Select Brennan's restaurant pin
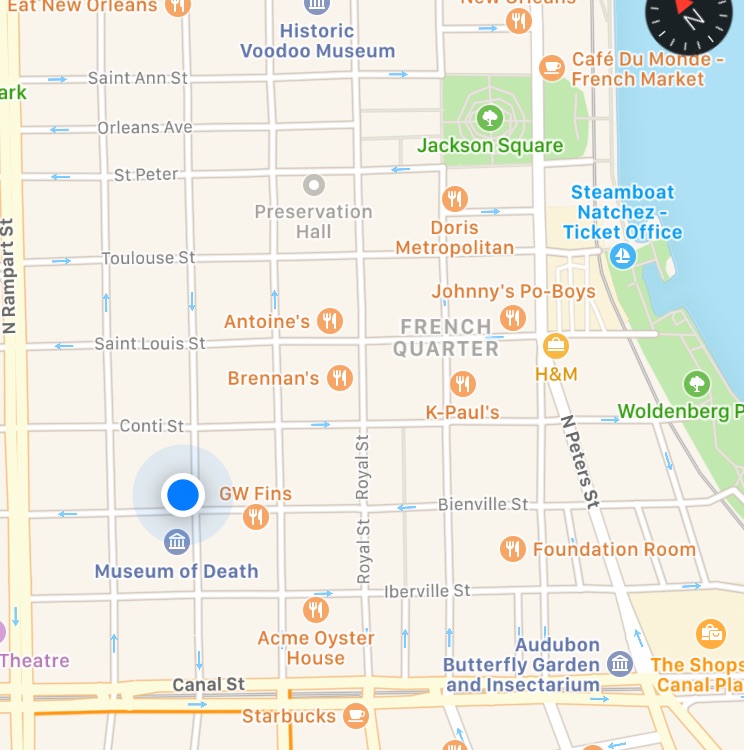The image size is (744, 750). pyautogui.click(x=340, y=378)
